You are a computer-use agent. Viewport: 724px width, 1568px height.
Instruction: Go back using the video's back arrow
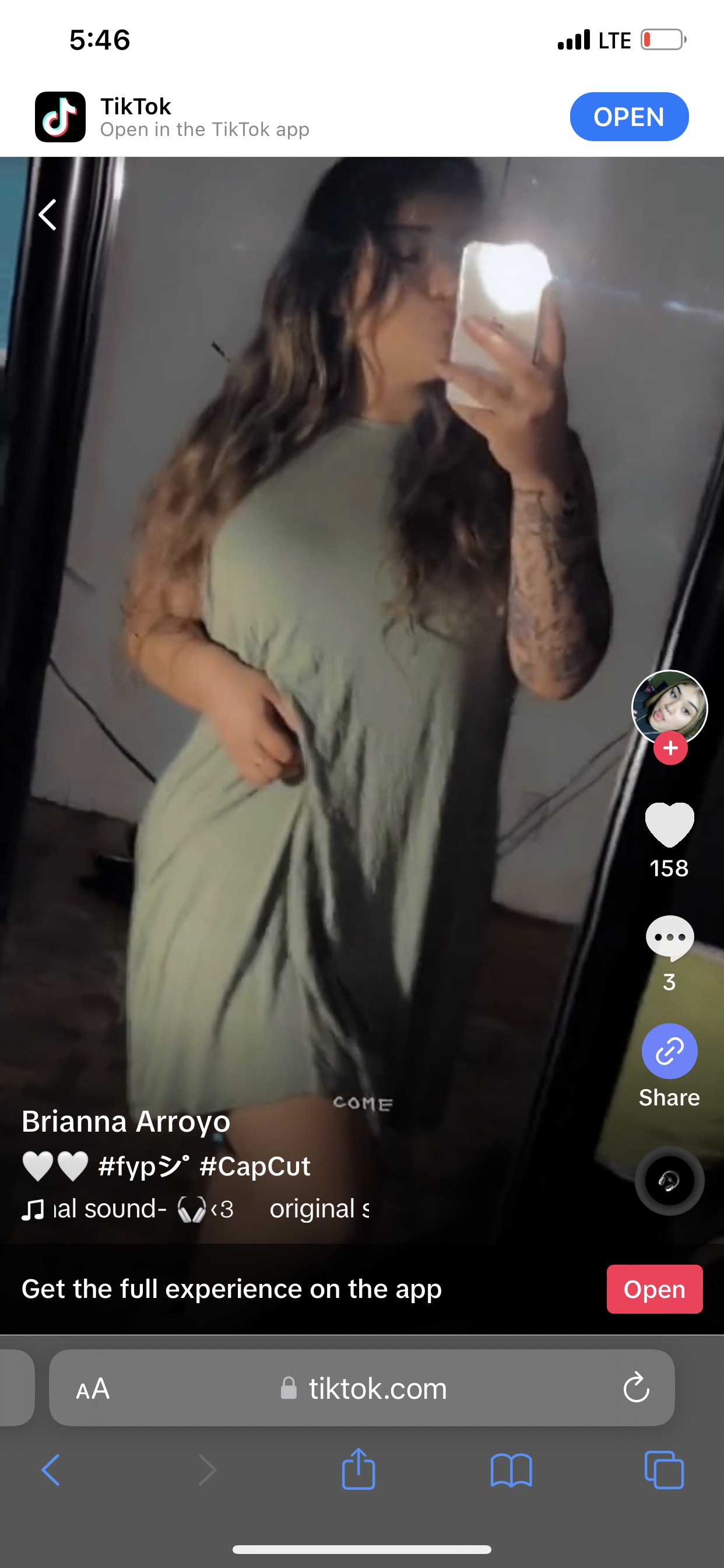tap(47, 215)
